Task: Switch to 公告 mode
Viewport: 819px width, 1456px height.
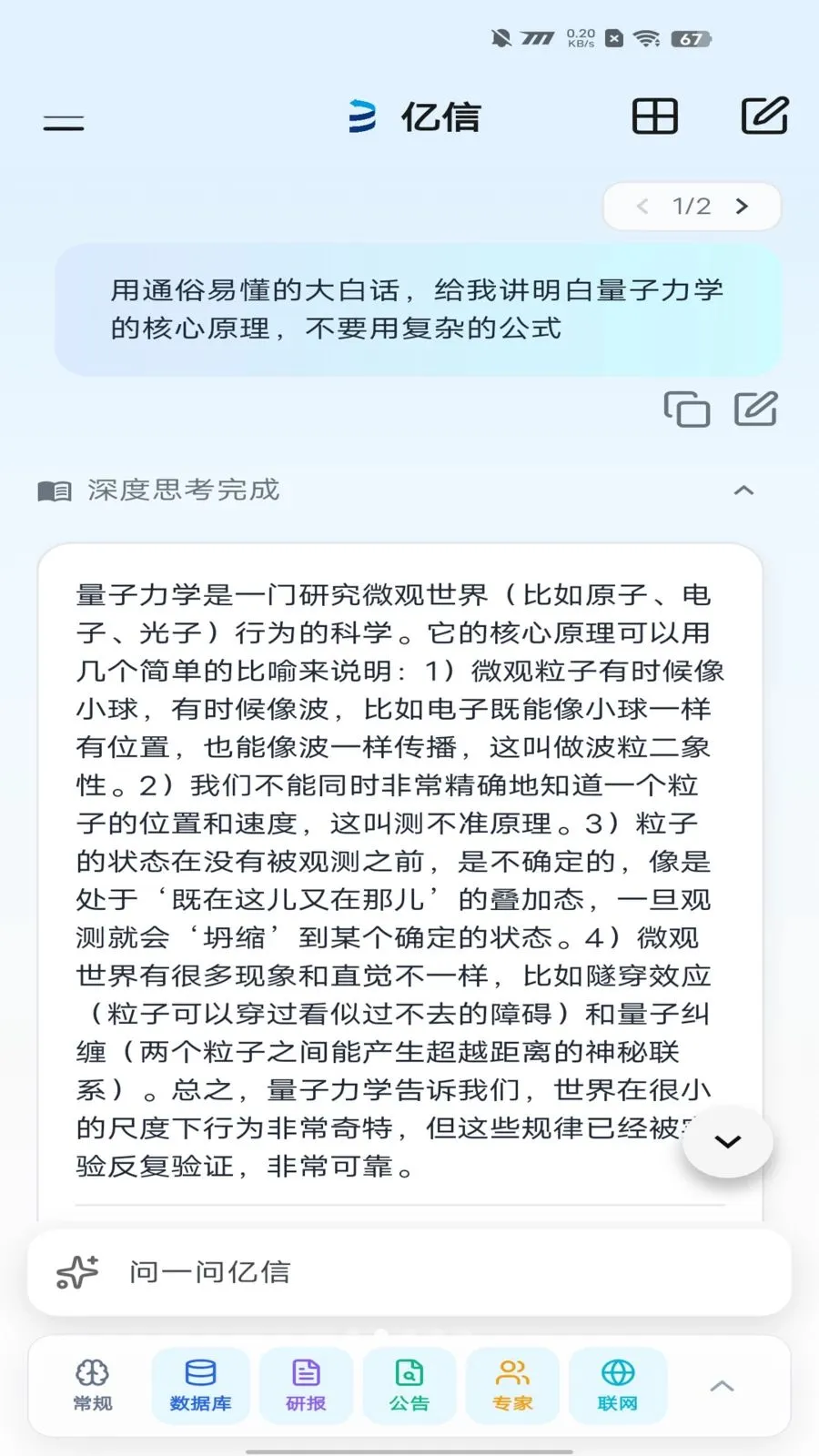Action: click(409, 1385)
